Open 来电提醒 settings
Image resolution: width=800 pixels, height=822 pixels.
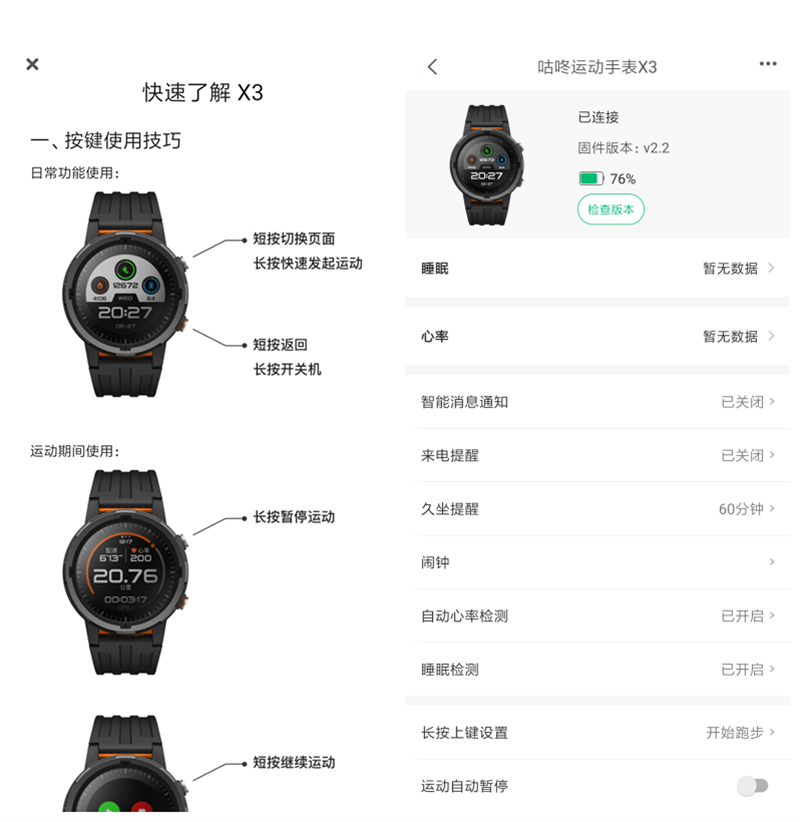click(x=597, y=455)
